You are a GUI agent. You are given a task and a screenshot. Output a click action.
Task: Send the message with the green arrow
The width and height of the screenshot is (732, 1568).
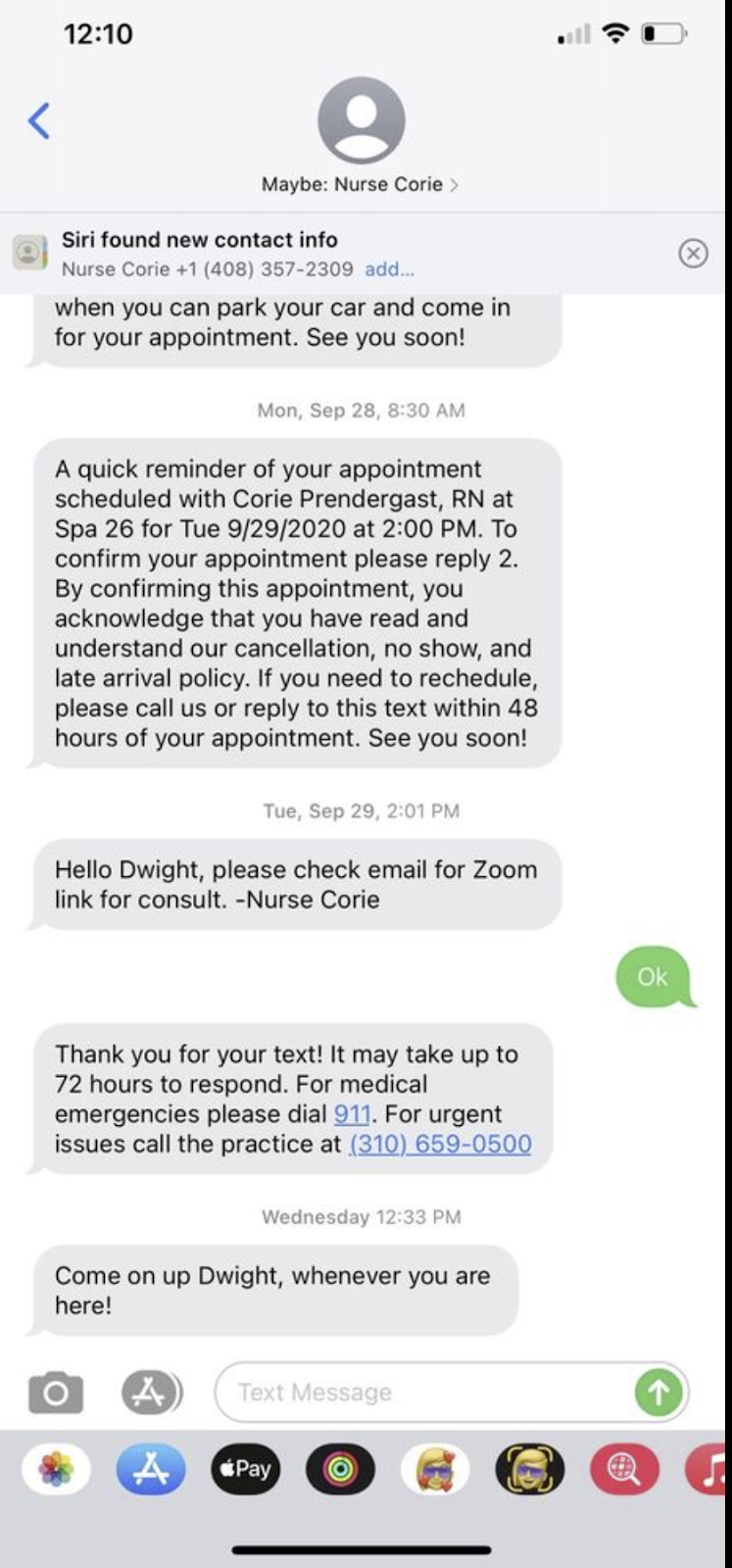click(659, 1393)
